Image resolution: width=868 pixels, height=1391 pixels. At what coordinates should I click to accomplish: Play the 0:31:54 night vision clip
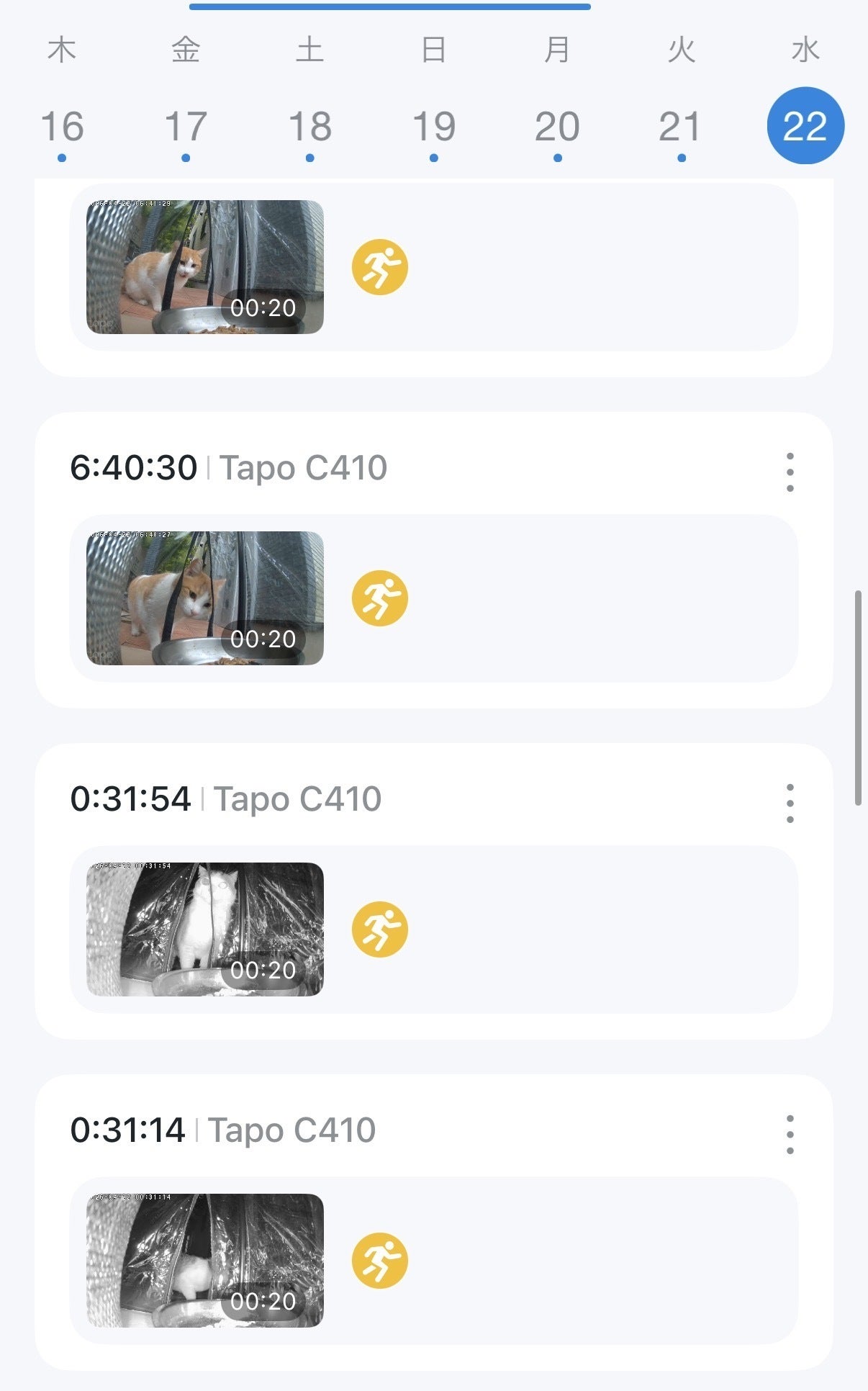[x=205, y=929]
